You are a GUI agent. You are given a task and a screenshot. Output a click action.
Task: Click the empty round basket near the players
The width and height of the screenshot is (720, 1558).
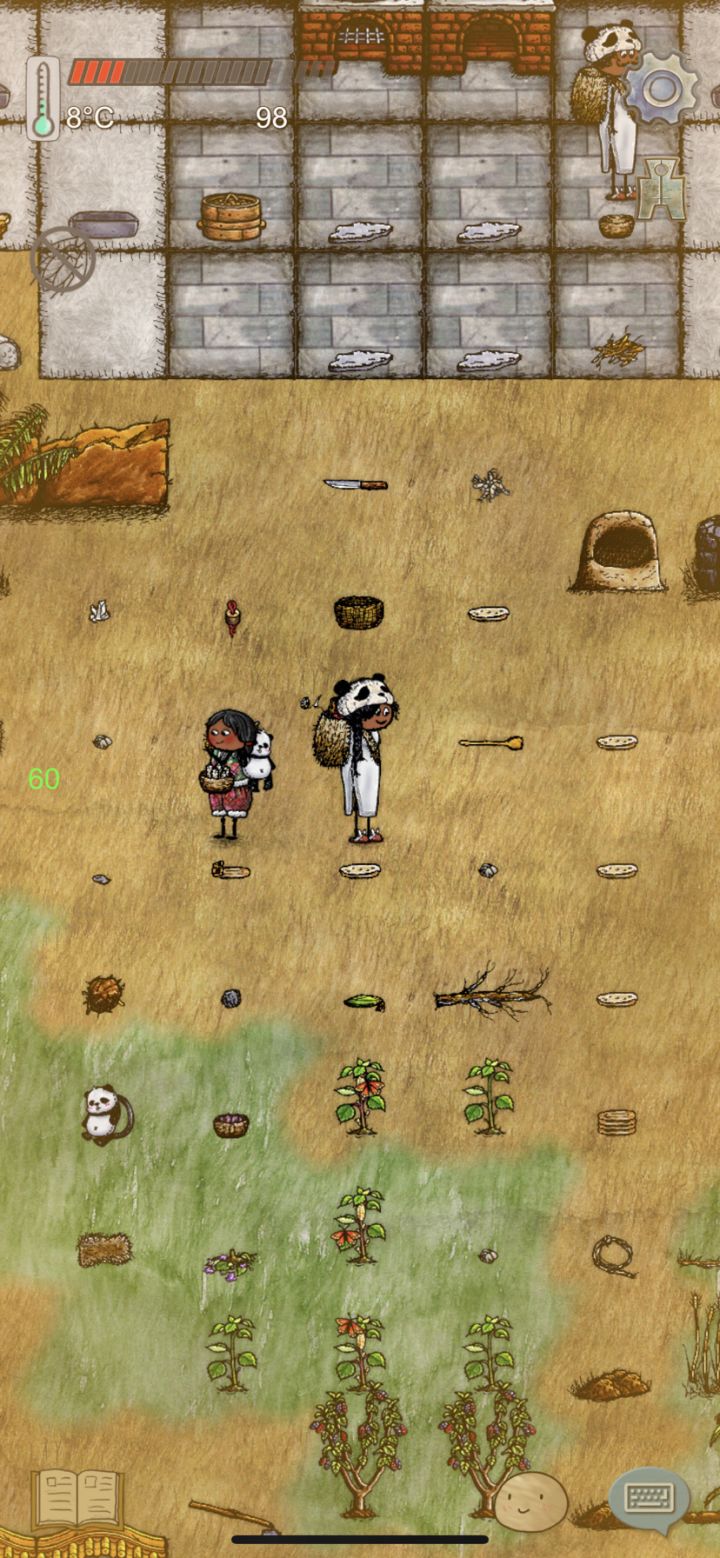360,611
